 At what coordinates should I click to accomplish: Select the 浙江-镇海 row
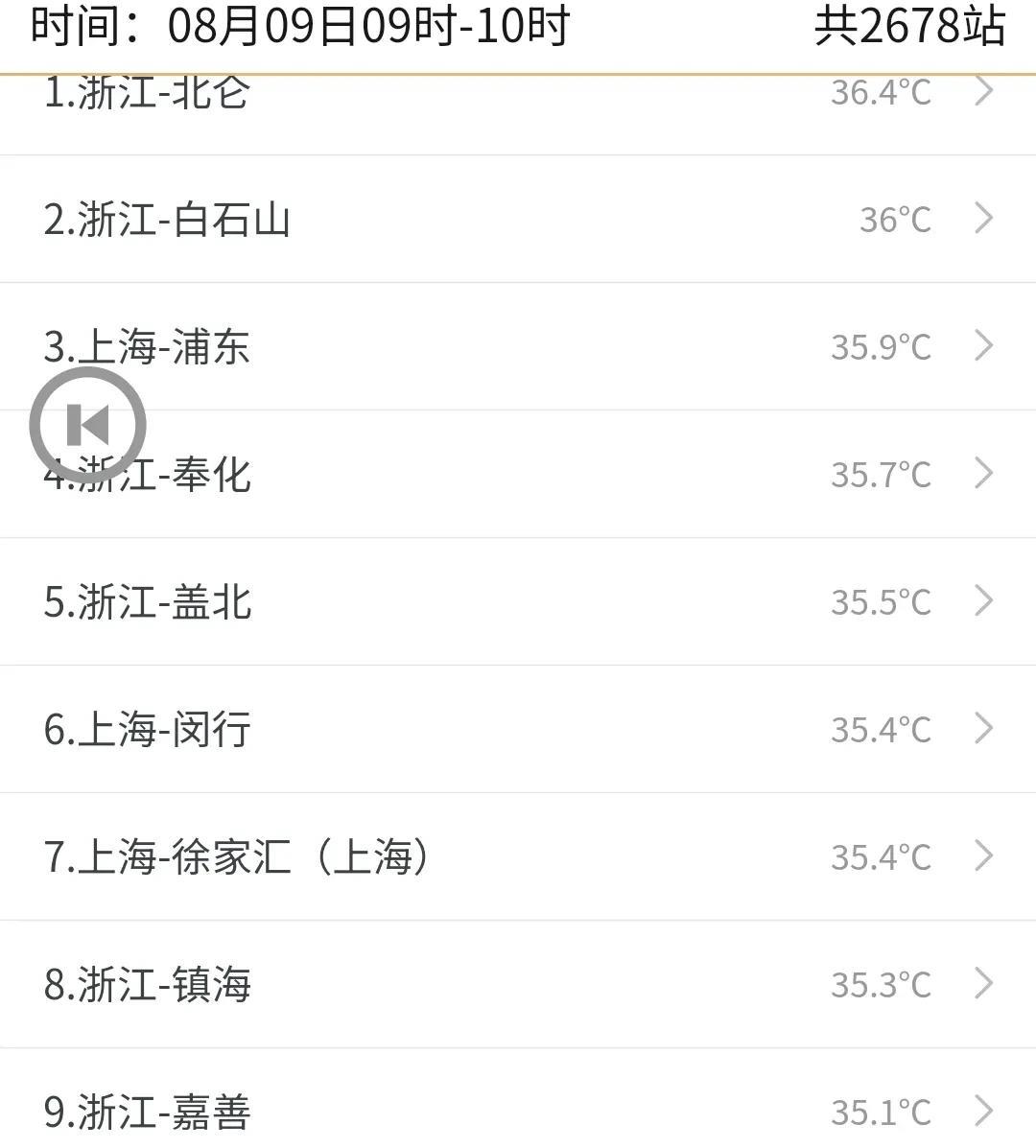point(518,984)
